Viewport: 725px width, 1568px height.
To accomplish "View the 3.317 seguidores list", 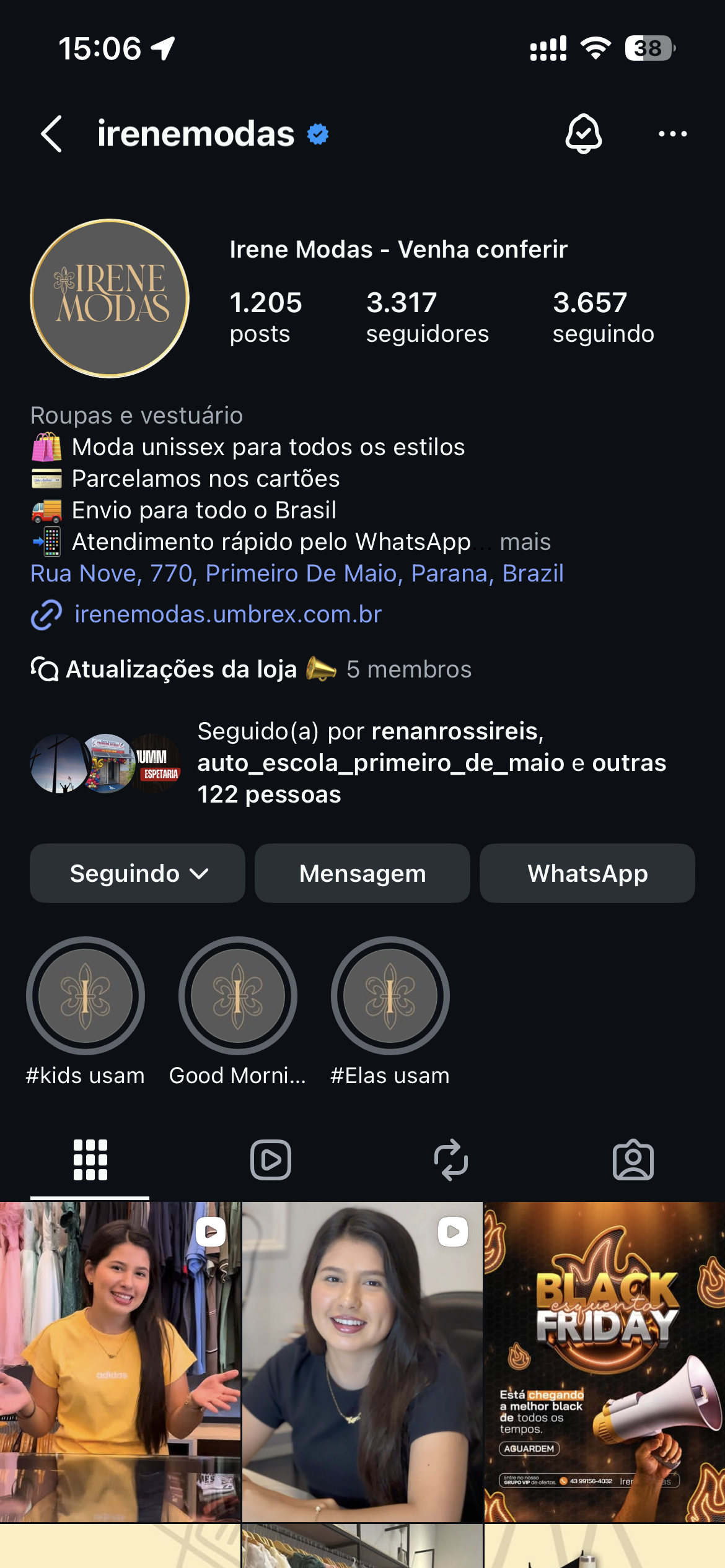I will click(427, 316).
